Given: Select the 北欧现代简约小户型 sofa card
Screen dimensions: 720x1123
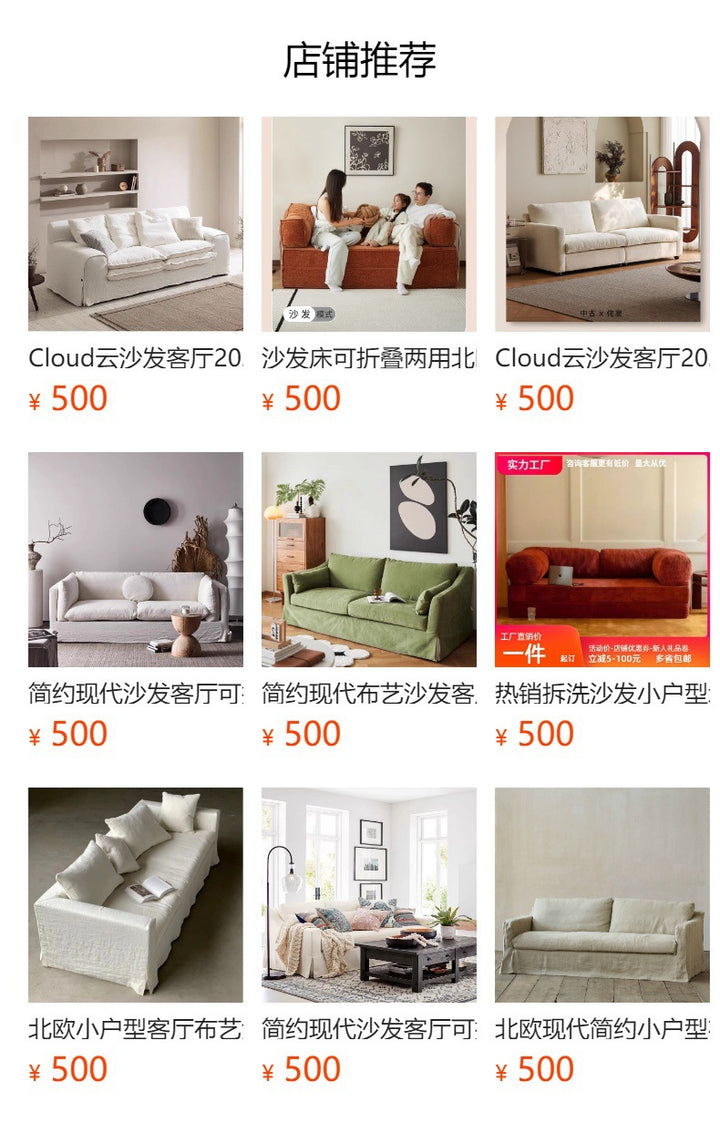Looking at the screenshot, I should [602, 894].
